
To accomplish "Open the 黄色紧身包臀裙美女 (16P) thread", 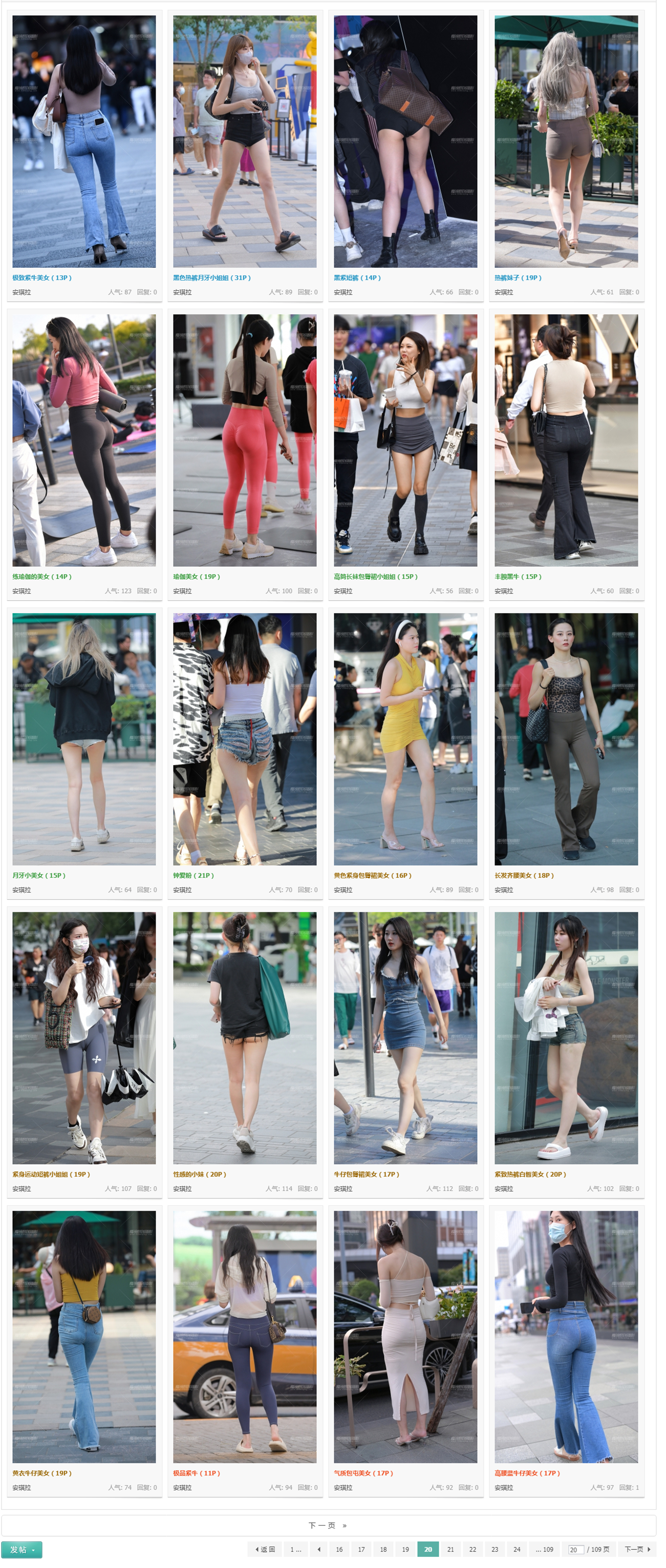I will (373, 875).
